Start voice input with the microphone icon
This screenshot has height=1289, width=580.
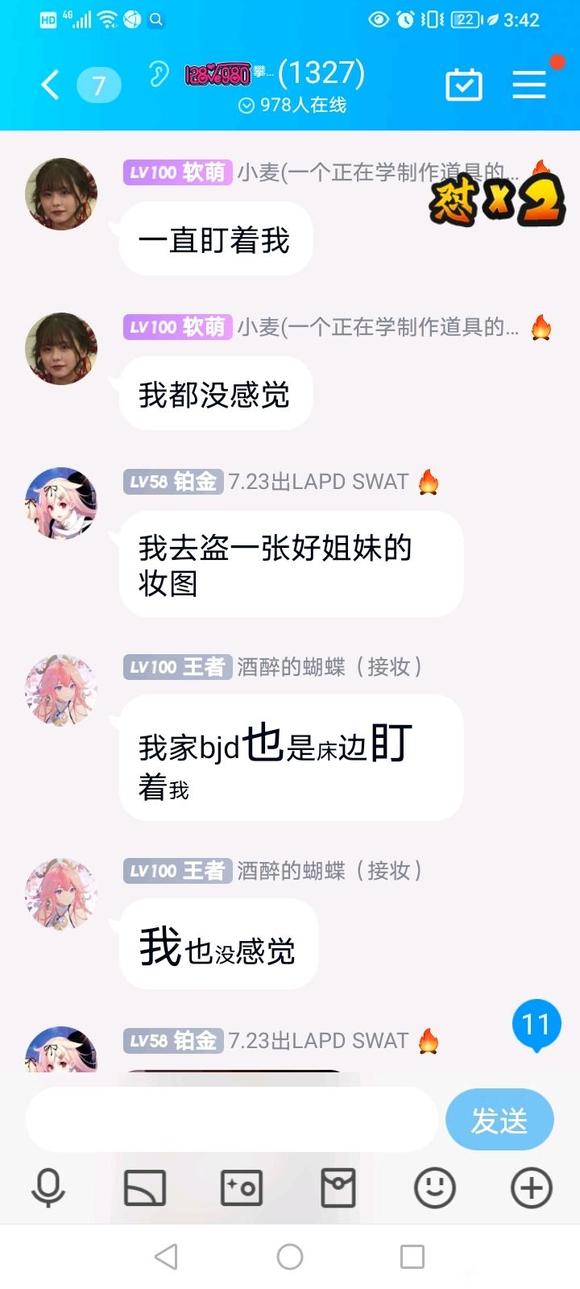point(48,1189)
